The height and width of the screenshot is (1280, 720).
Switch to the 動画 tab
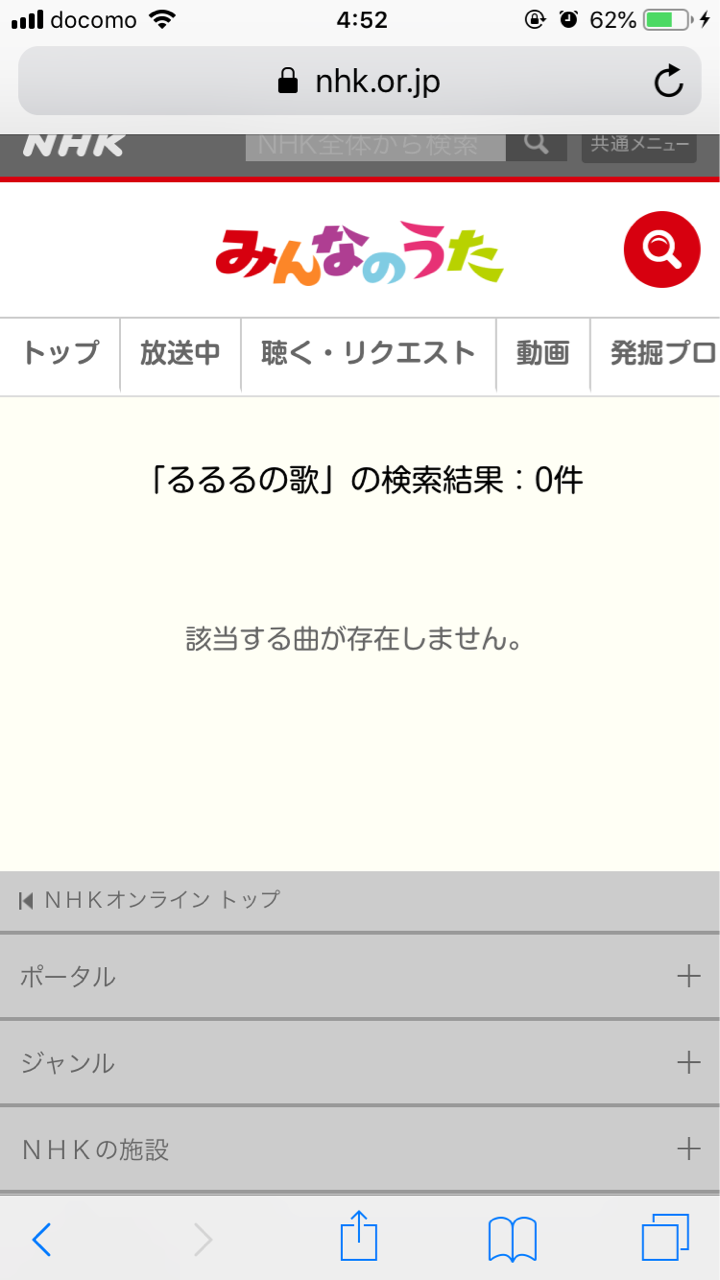click(x=543, y=354)
